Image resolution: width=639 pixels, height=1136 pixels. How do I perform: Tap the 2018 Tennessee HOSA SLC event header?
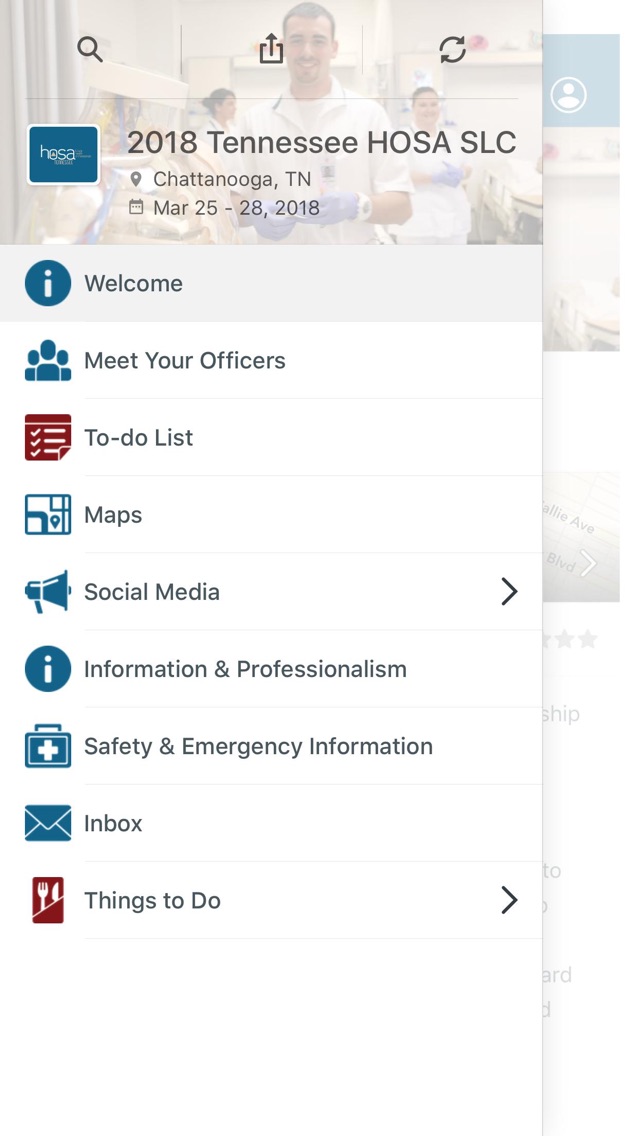[322, 143]
